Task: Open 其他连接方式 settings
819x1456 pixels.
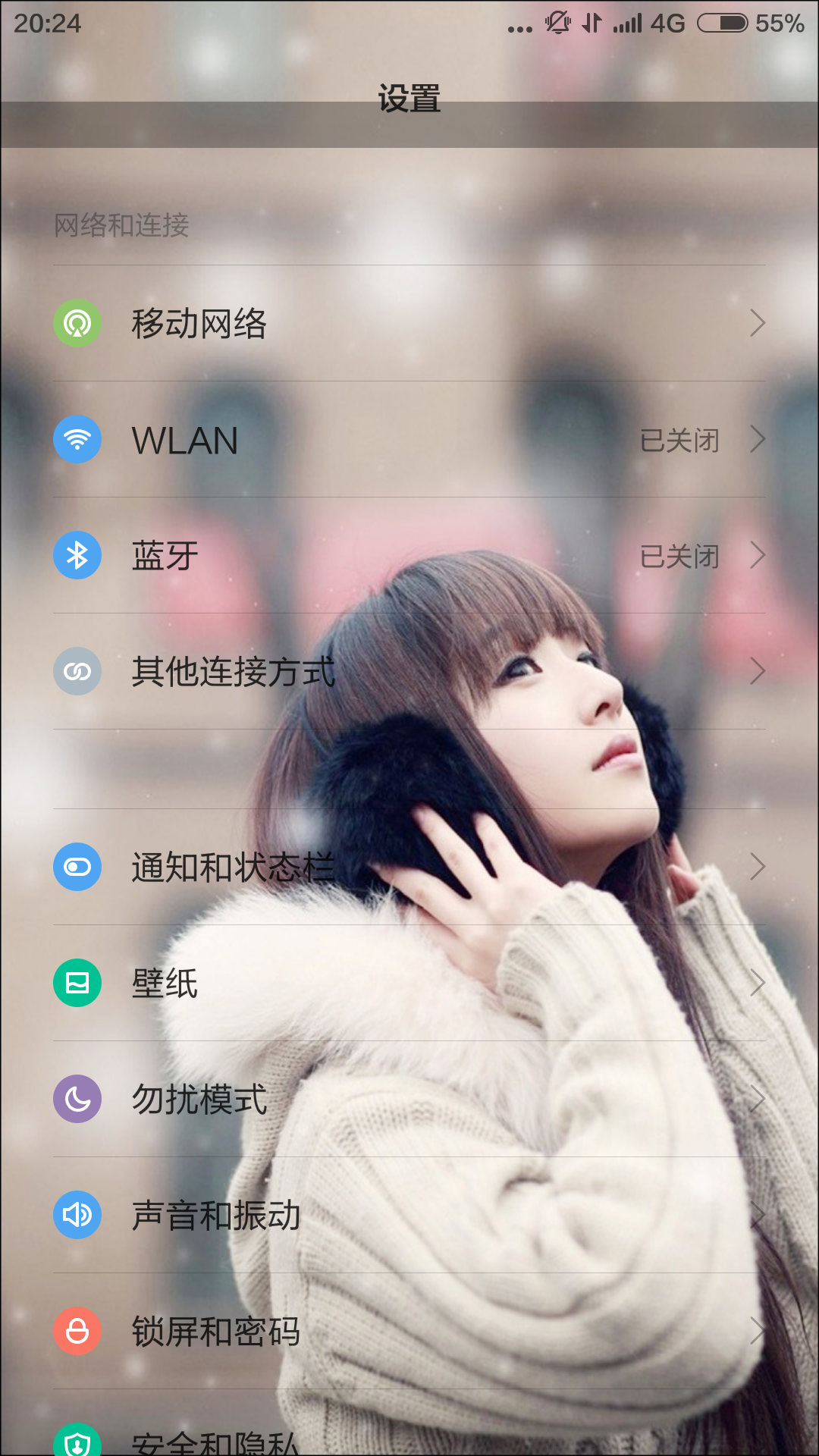Action: [x=409, y=672]
